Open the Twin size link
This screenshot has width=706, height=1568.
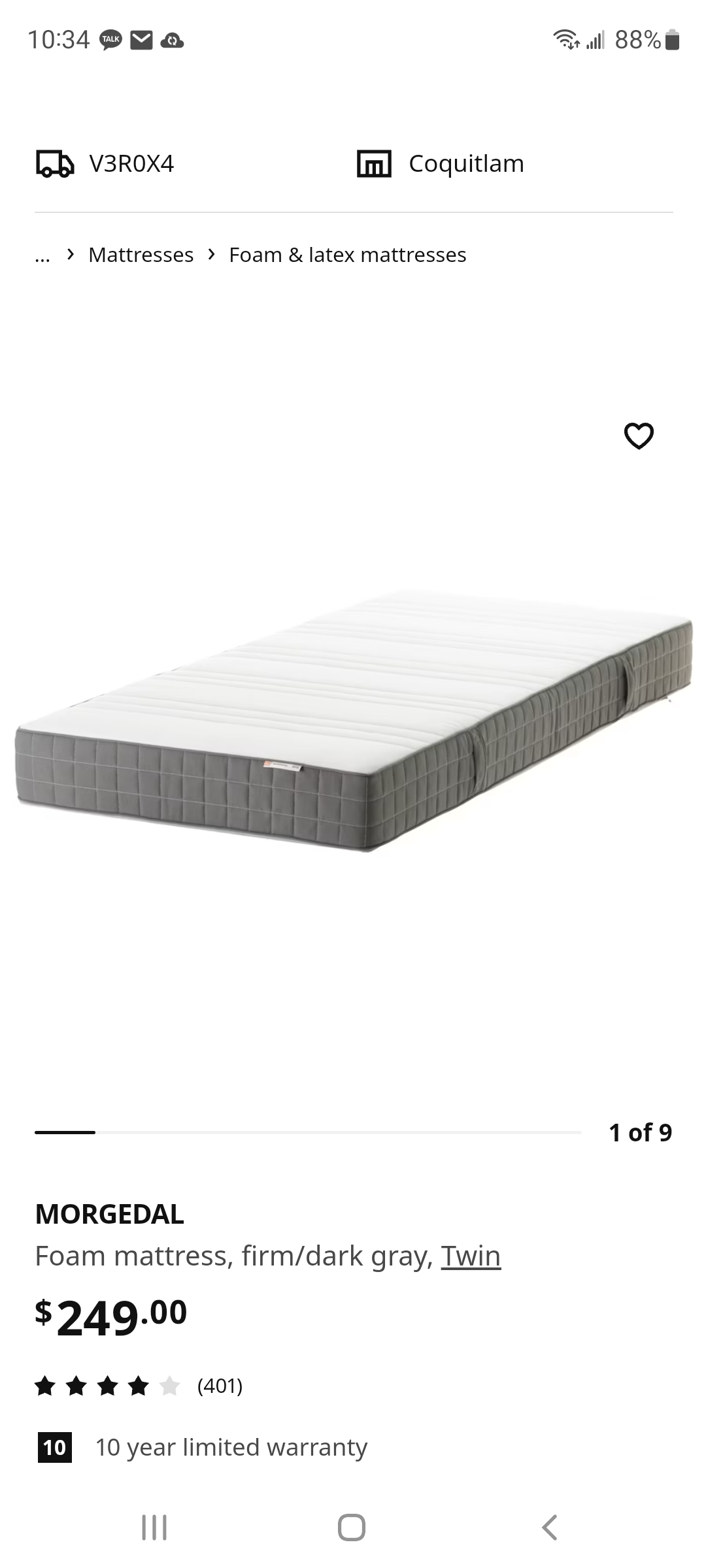(471, 1256)
